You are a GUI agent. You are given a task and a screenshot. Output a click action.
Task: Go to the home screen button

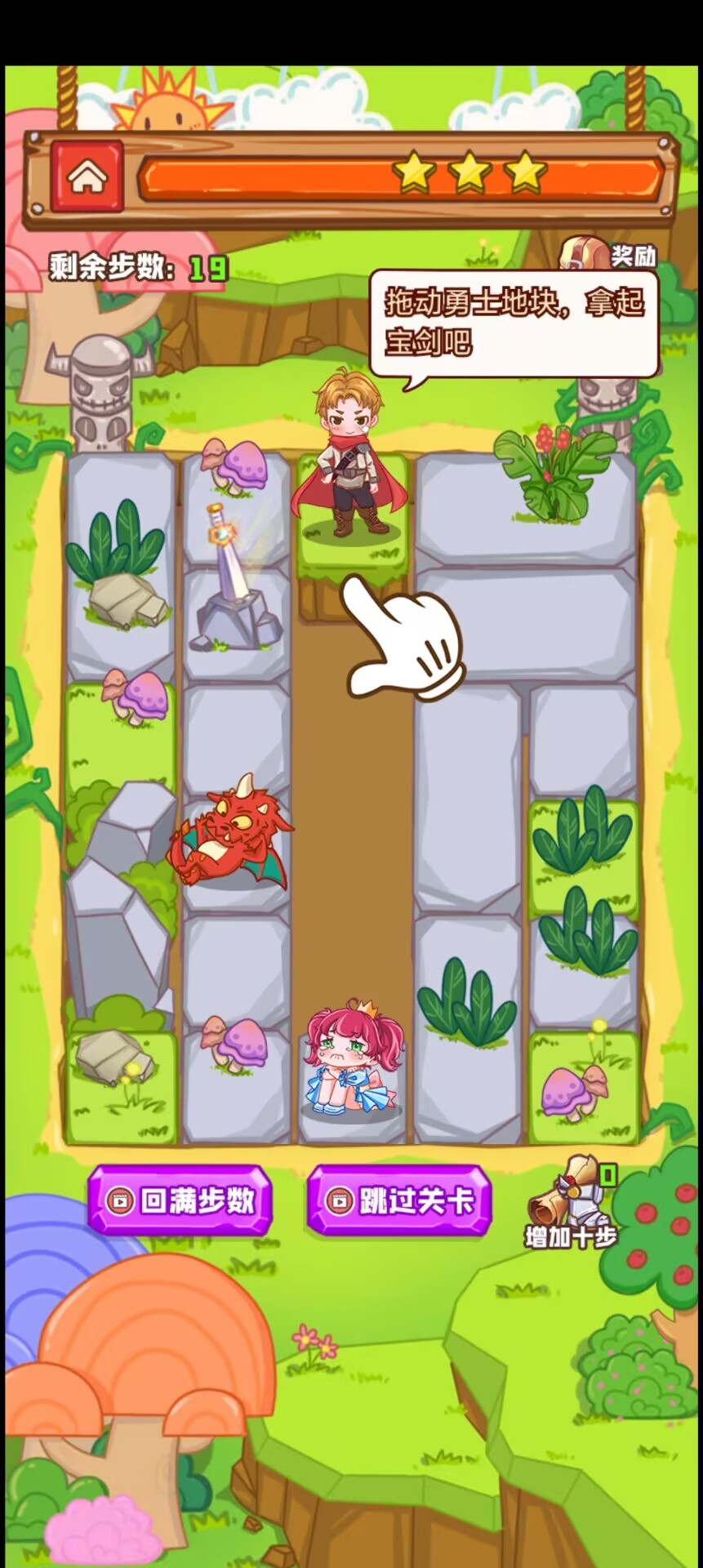87,176
